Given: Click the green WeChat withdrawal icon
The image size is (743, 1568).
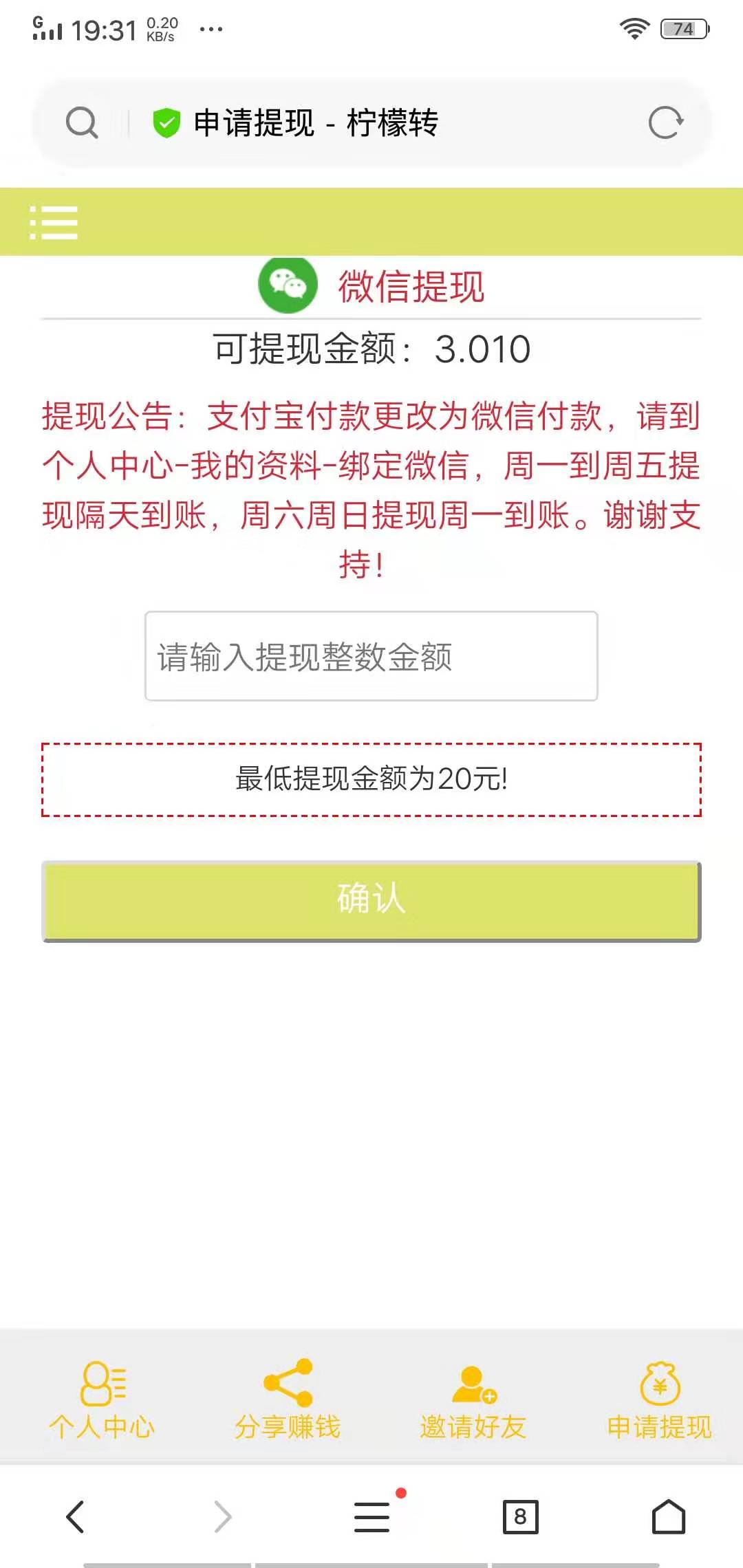Looking at the screenshot, I should click(x=289, y=285).
